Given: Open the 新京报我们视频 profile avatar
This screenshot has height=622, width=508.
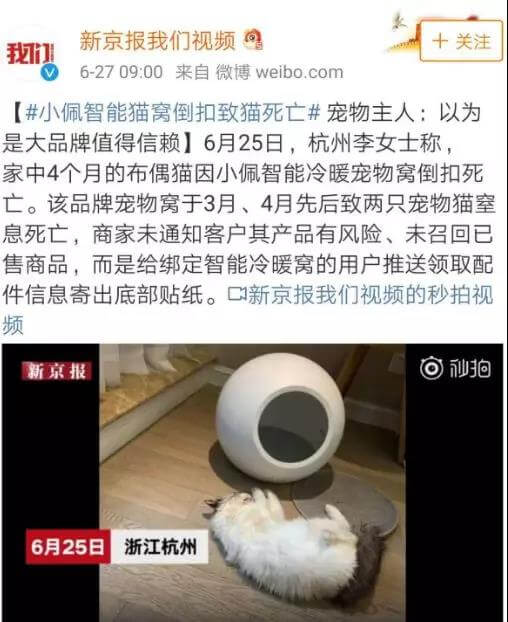Looking at the screenshot, I should point(31,54).
